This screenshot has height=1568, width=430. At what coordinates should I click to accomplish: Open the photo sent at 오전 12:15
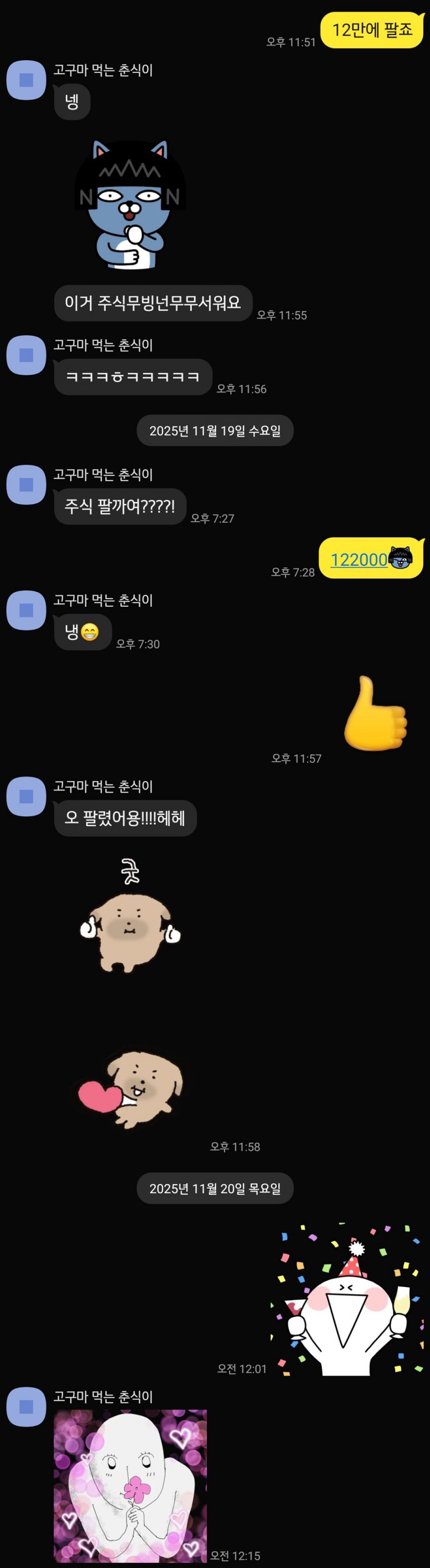pos(130,1486)
